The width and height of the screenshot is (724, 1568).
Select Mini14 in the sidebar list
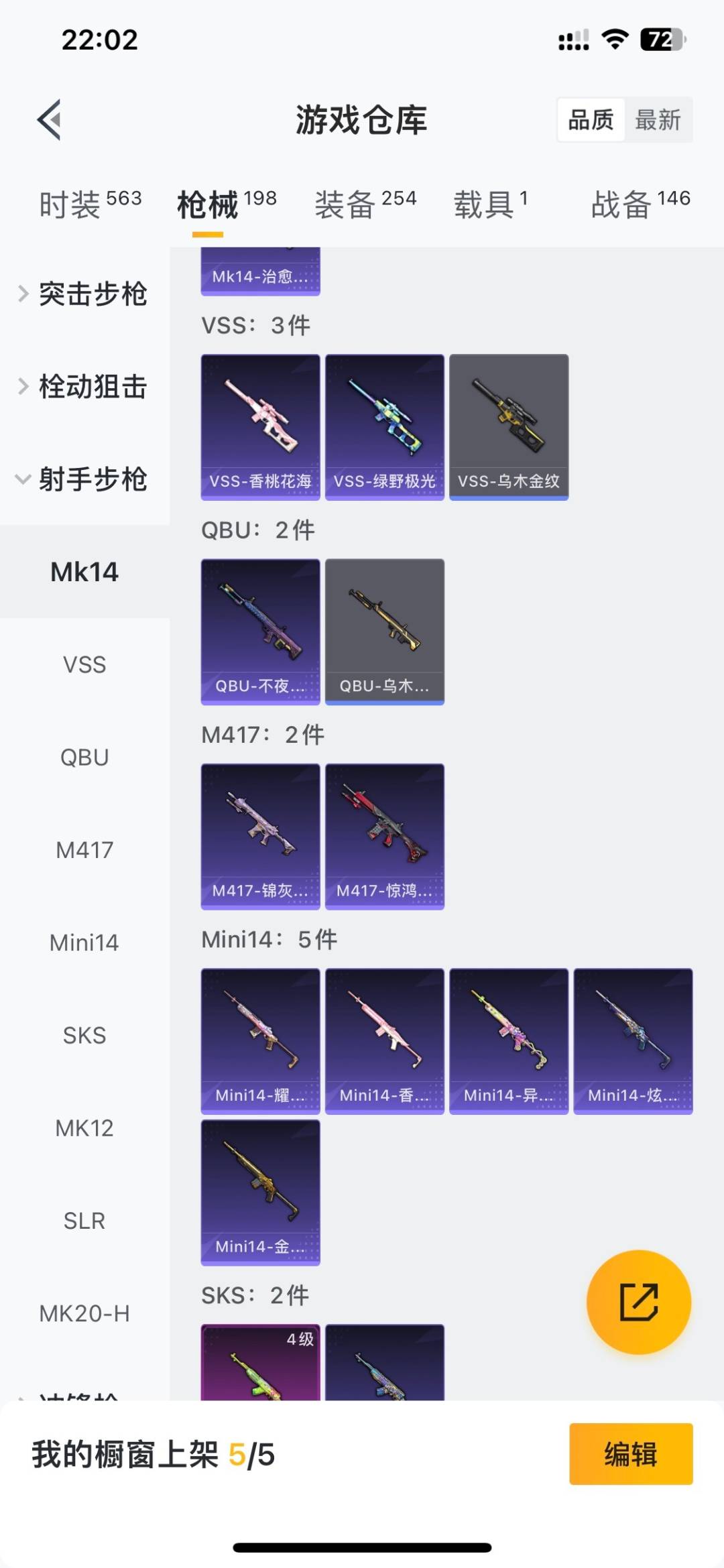pos(84,943)
